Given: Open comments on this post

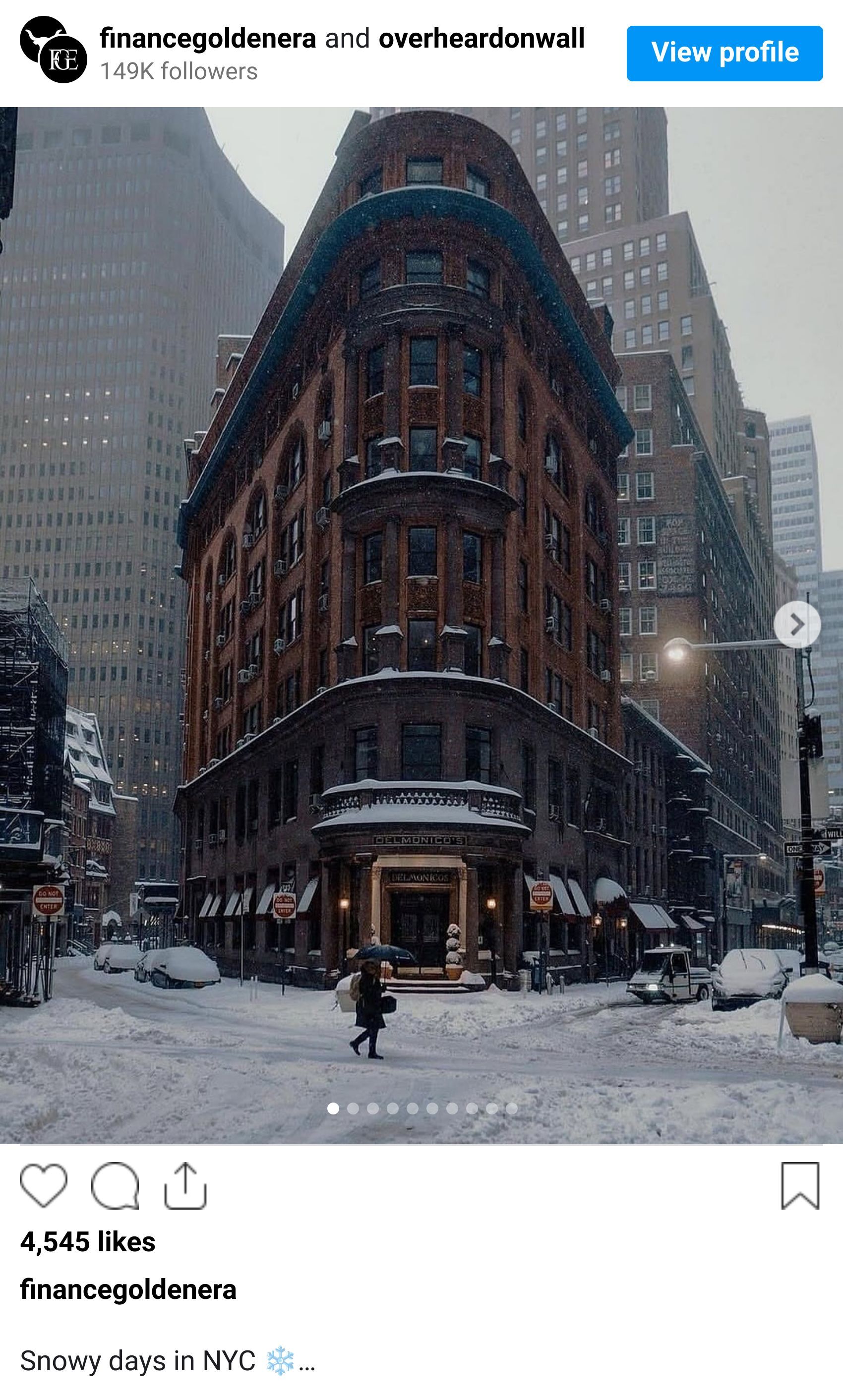Looking at the screenshot, I should tap(115, 1185).
